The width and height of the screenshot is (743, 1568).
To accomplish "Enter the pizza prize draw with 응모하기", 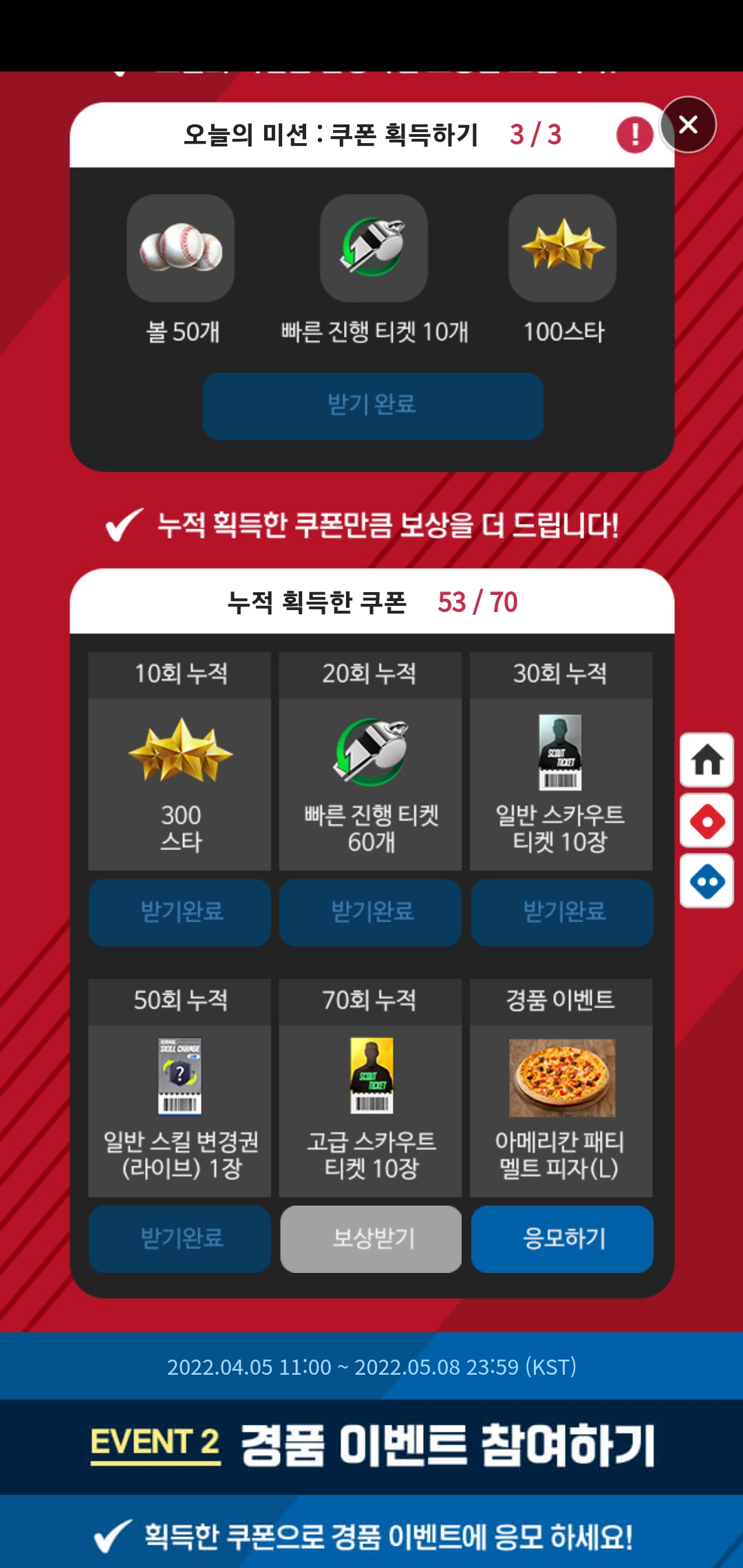I will click(x=562, y=1239).
